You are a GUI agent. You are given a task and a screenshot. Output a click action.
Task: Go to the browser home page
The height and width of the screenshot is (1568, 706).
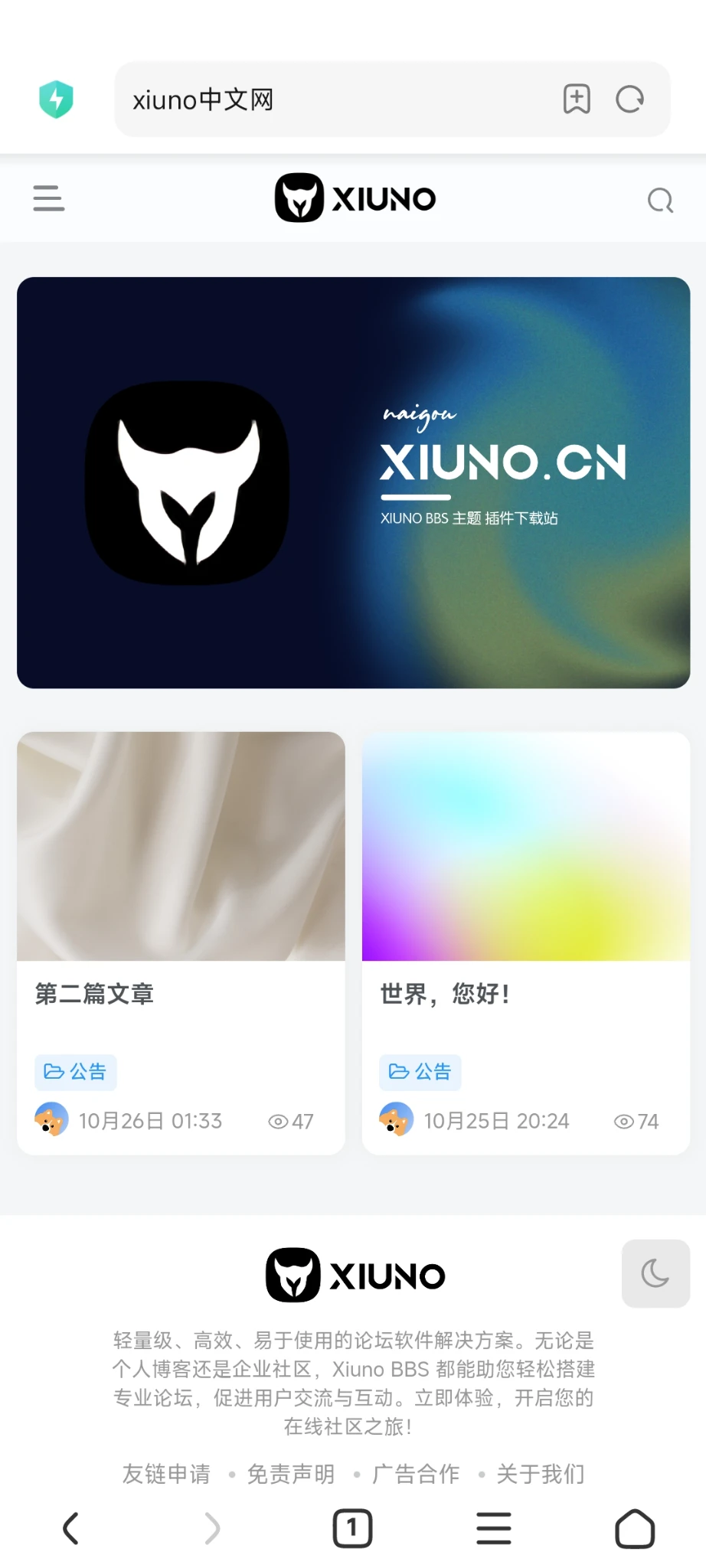pyautogui.click(x=635, y=1528)
